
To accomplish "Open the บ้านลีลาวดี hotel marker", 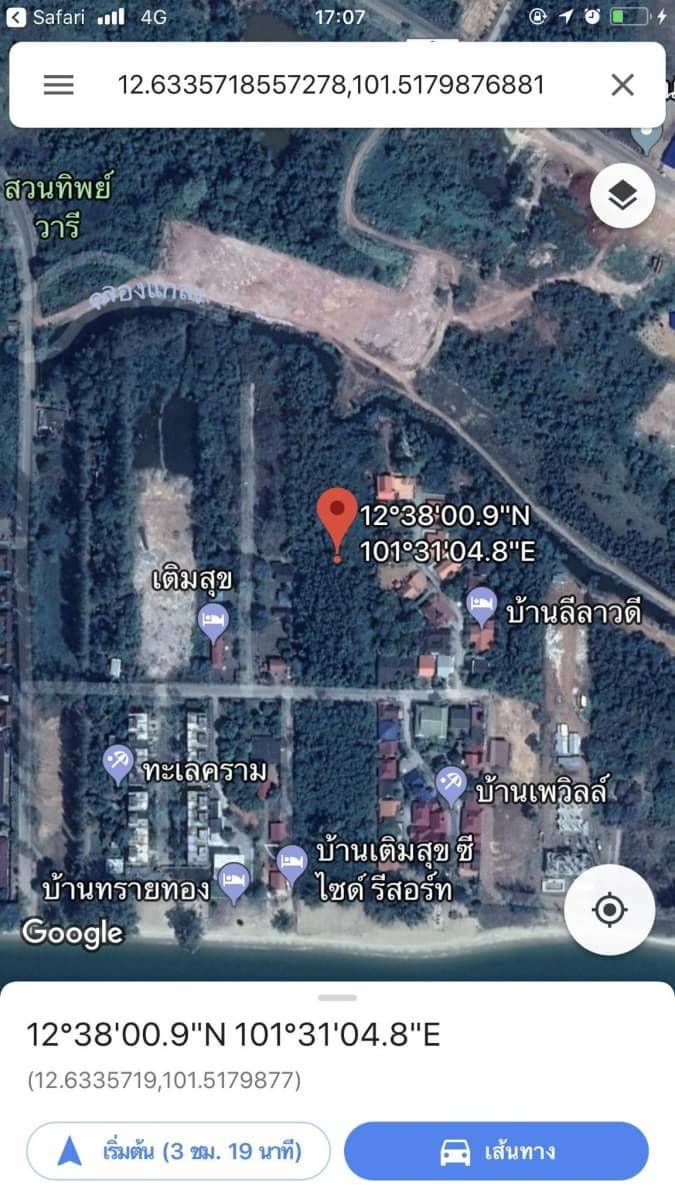I will 481,605.
